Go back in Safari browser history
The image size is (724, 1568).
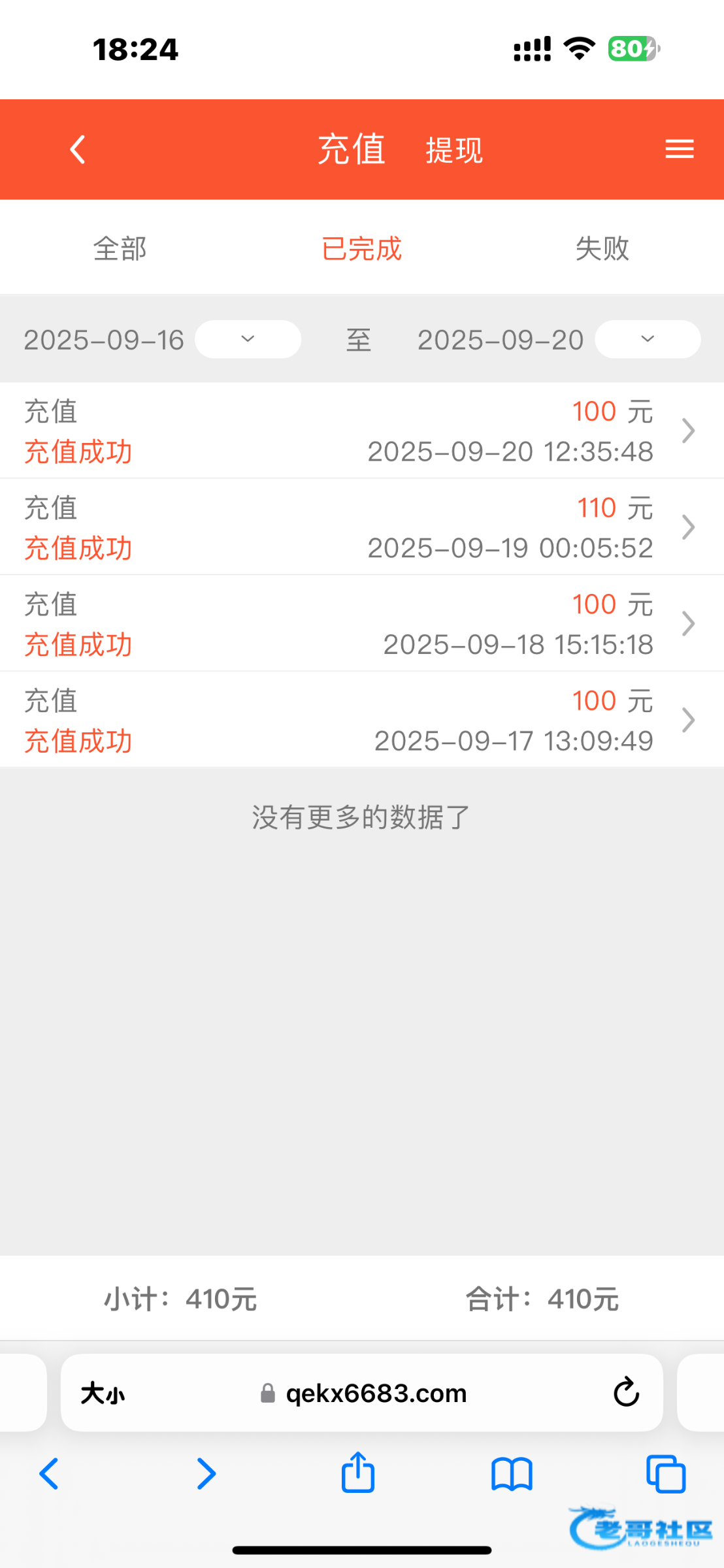click(50, 1474)
